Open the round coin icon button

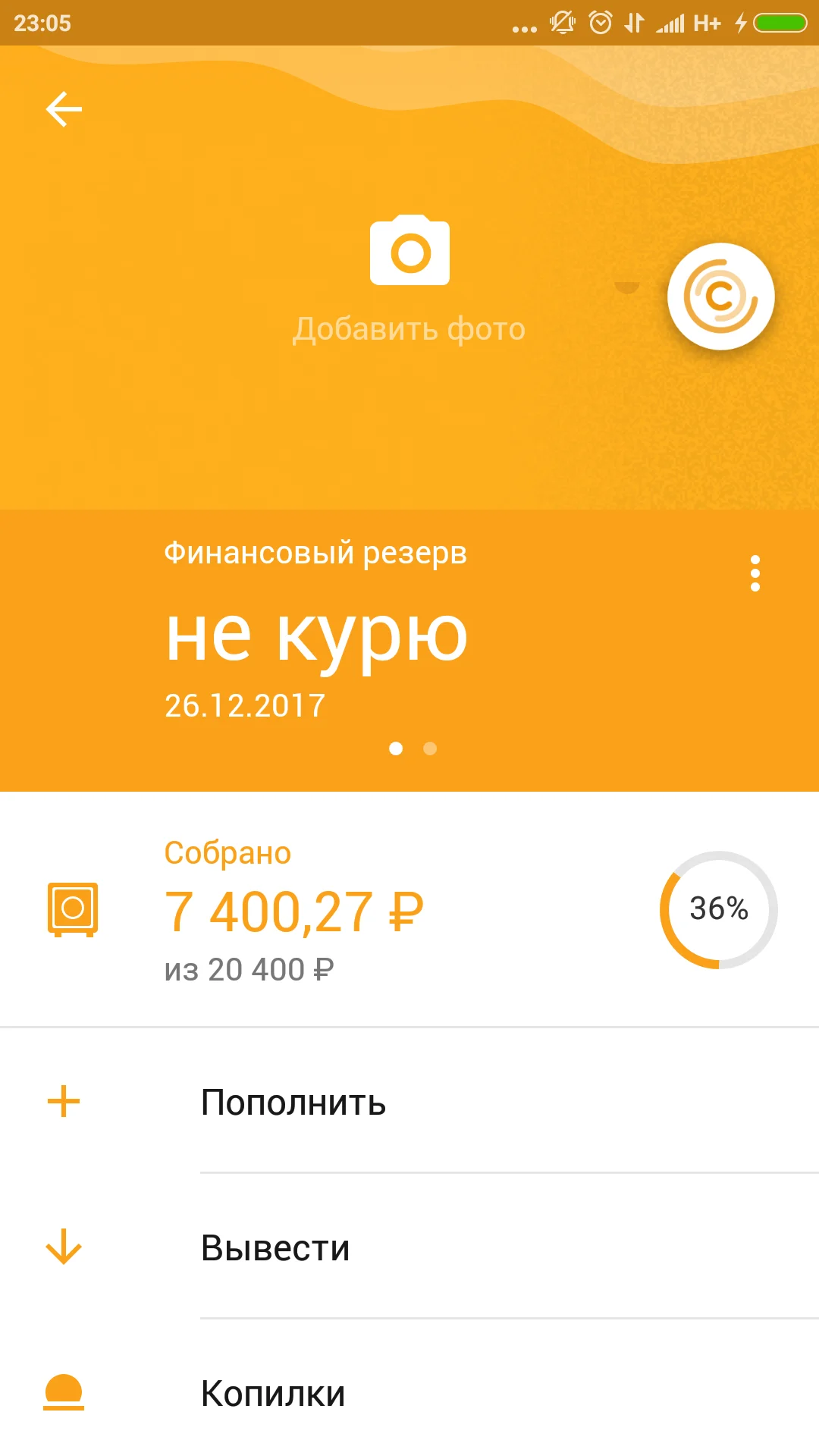(720, 297)
